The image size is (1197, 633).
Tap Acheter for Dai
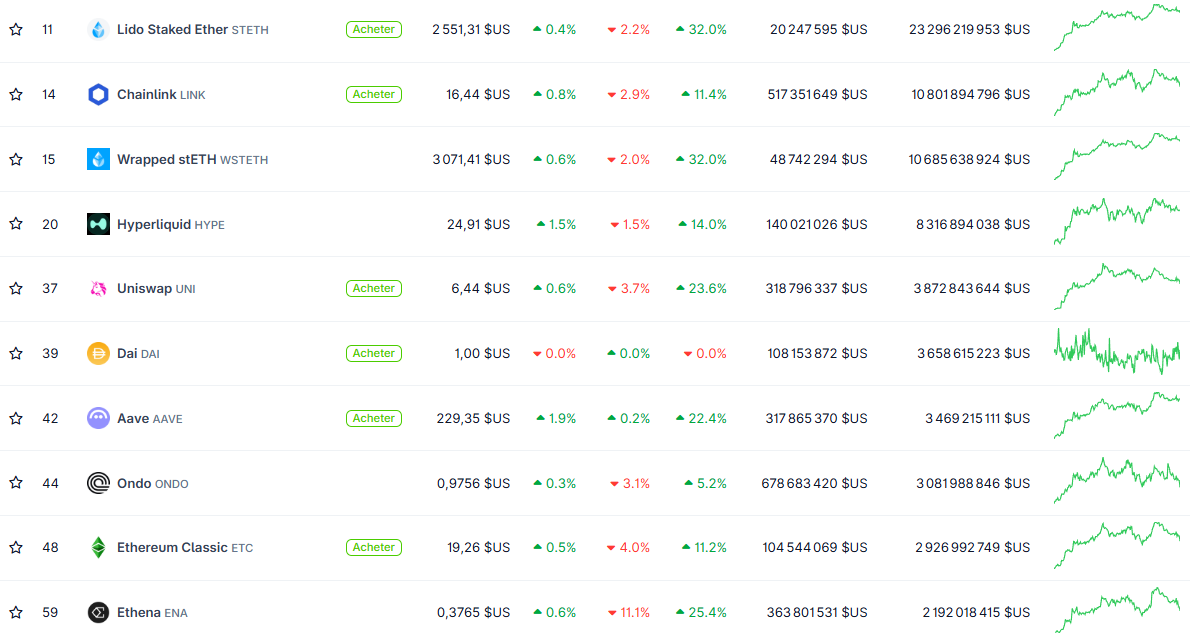click(373, 353)
